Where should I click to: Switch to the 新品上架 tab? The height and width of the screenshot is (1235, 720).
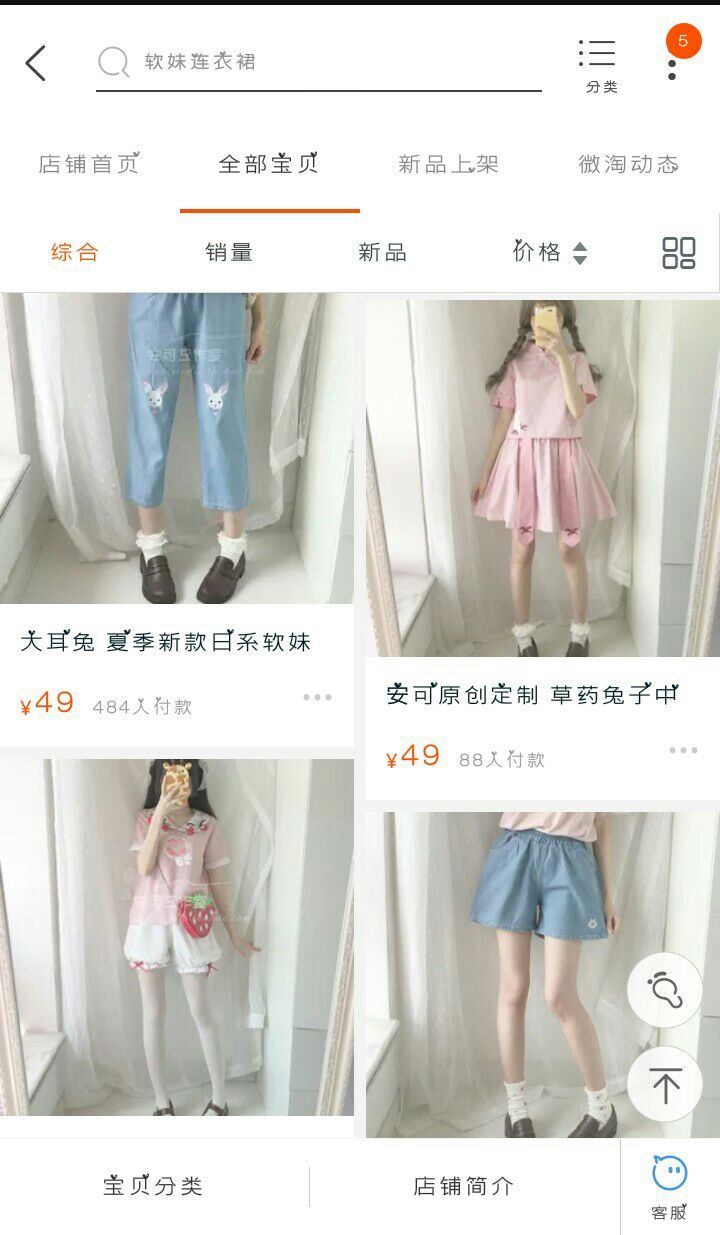pyautogui.click(x=448, y=164)
